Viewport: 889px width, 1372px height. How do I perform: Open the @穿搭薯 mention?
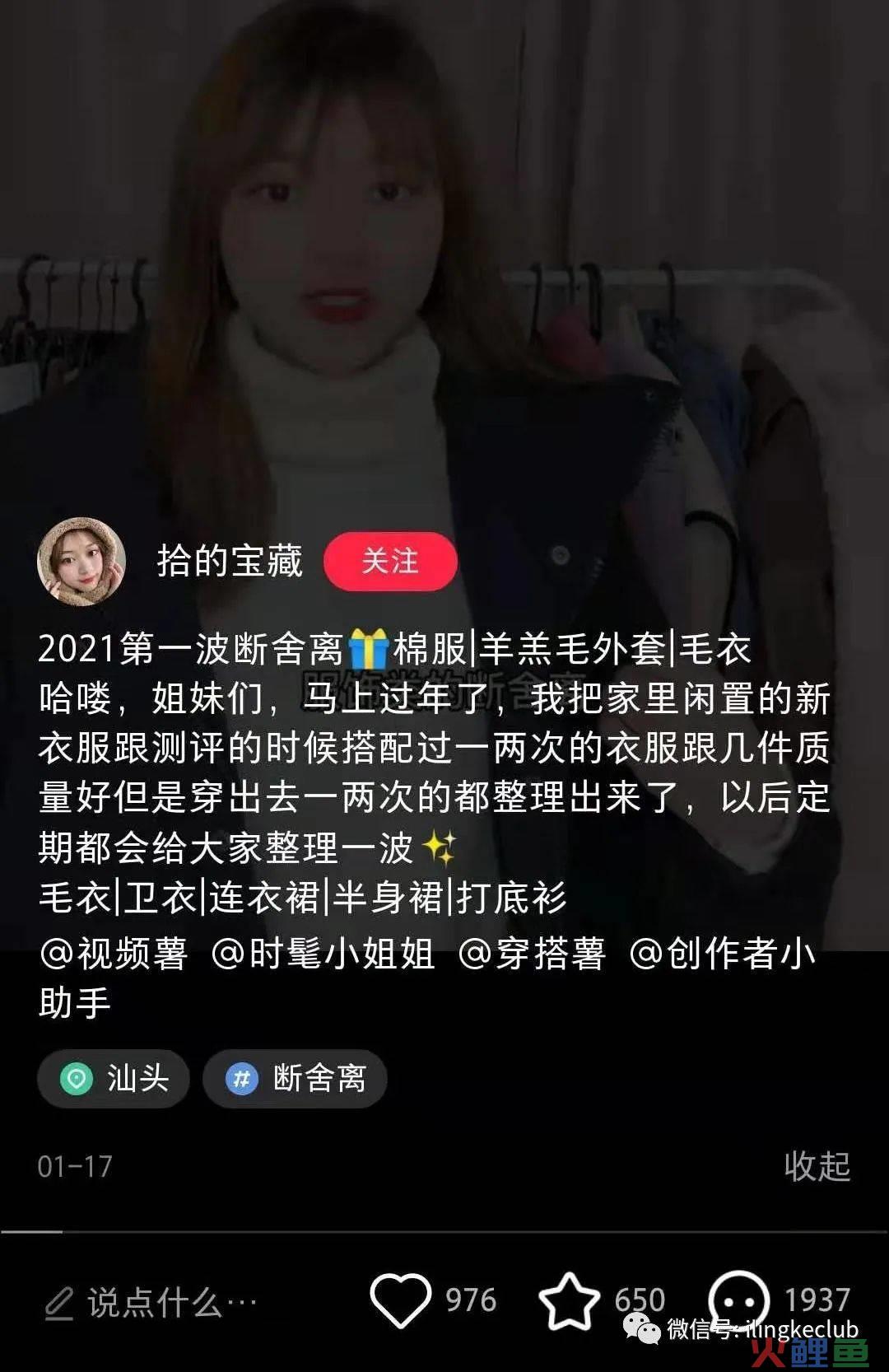click(x=531, y=954)
